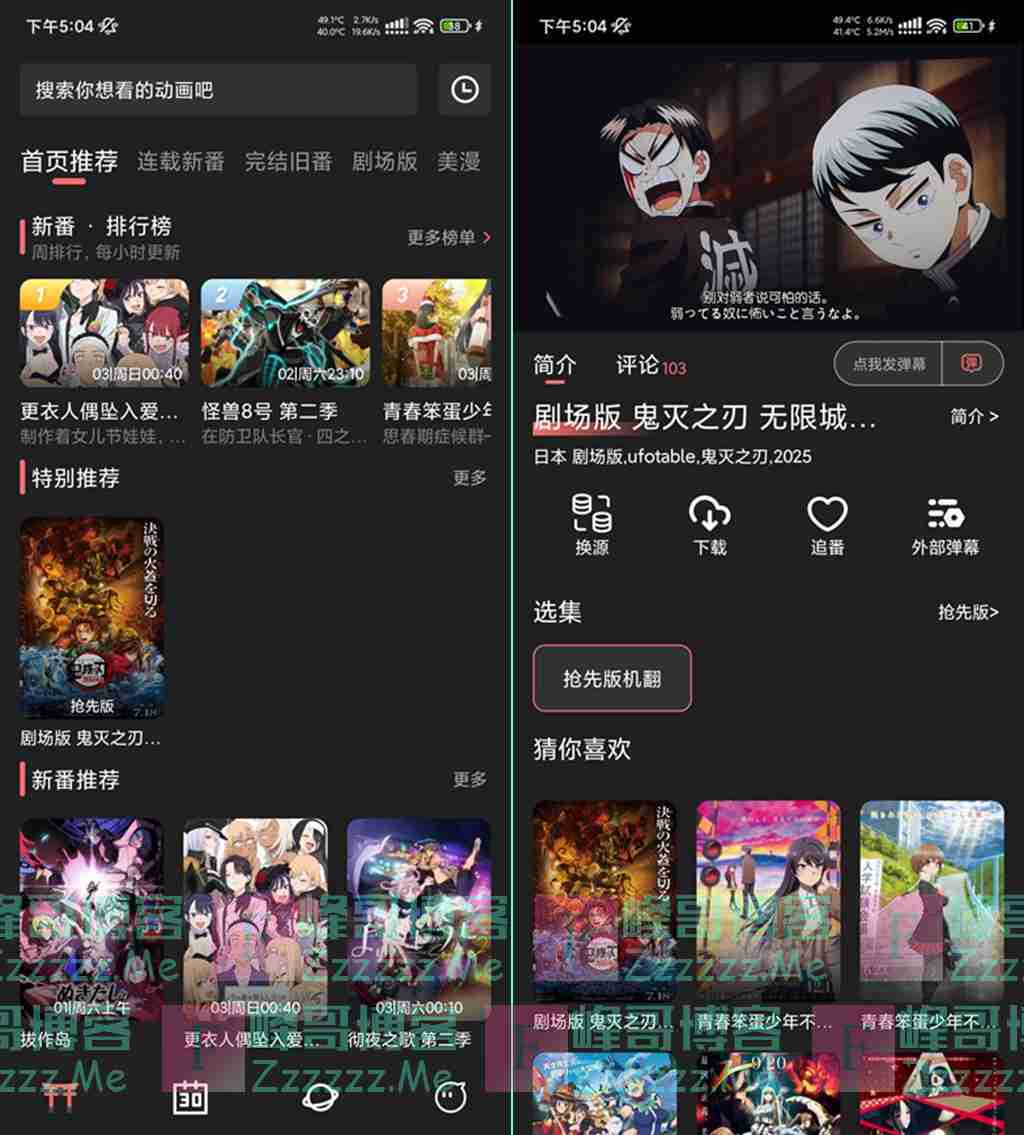Switch to the 连载新番 tab
The image size is (1024, 1135).
[181, 162]
